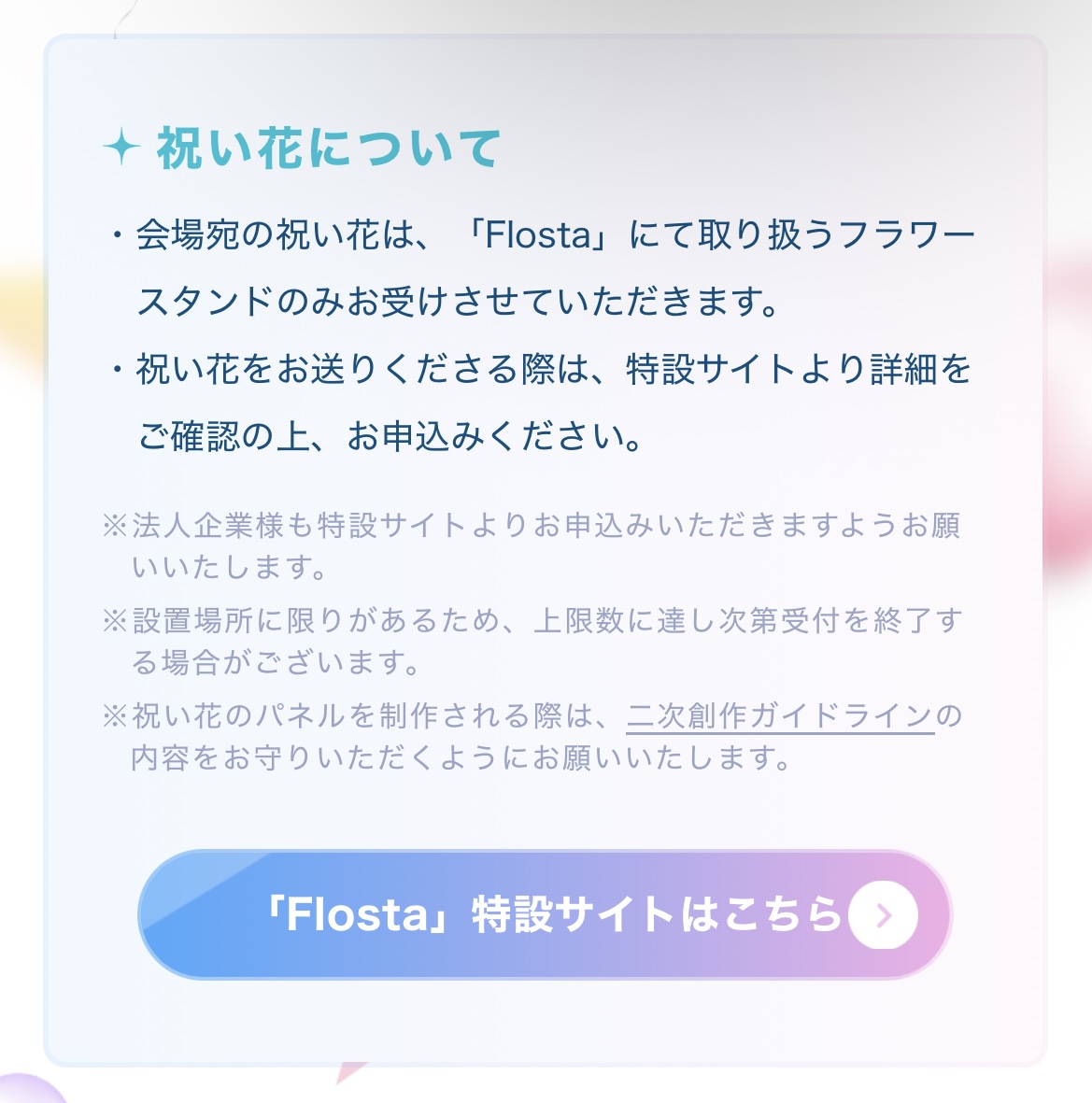Open the 二次創作ガイドライン link
Image resolution: width=1092 pixels, height=1103 pixels.
click(780, 716)
